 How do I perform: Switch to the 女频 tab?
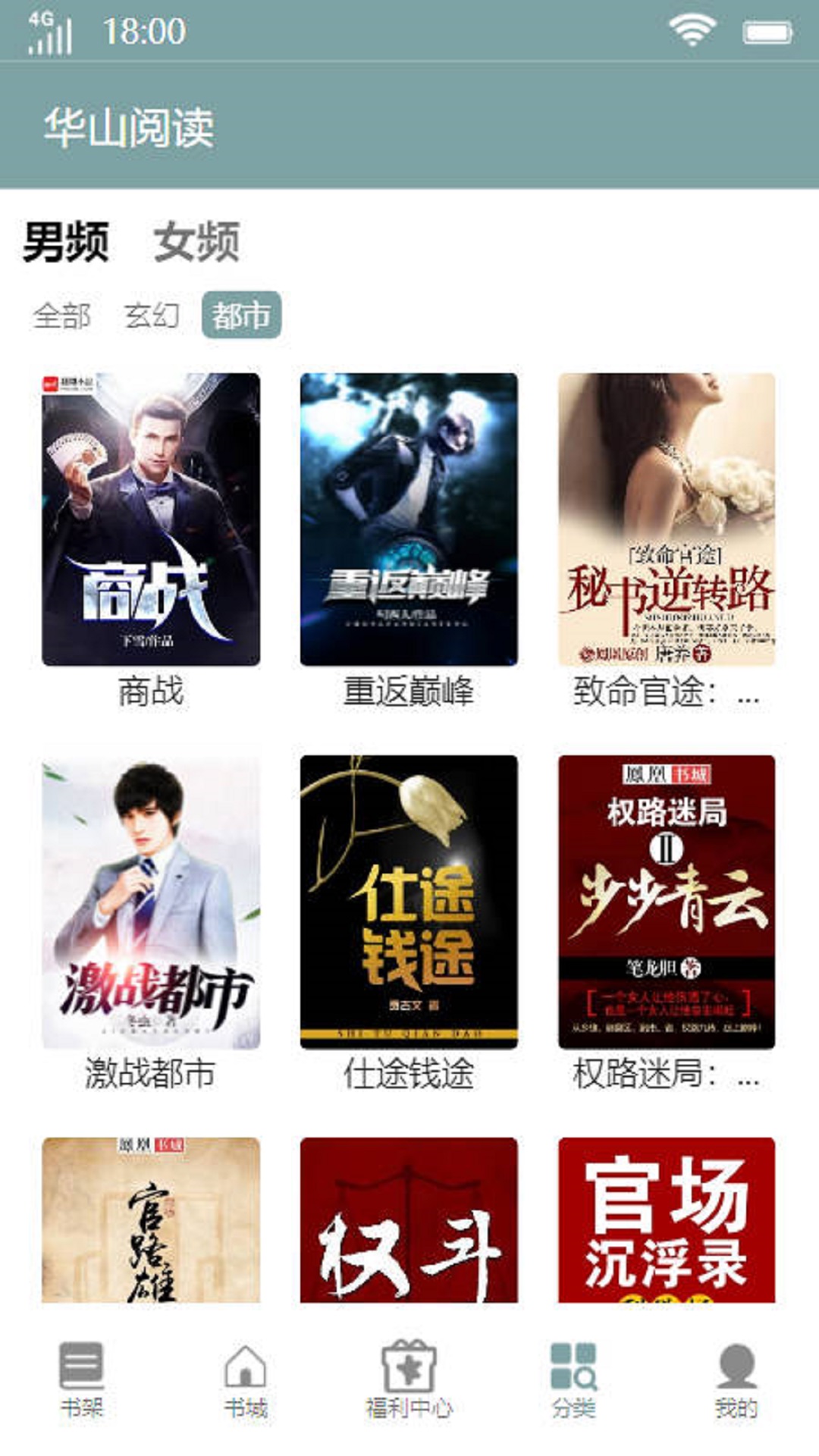pos(196,242)
